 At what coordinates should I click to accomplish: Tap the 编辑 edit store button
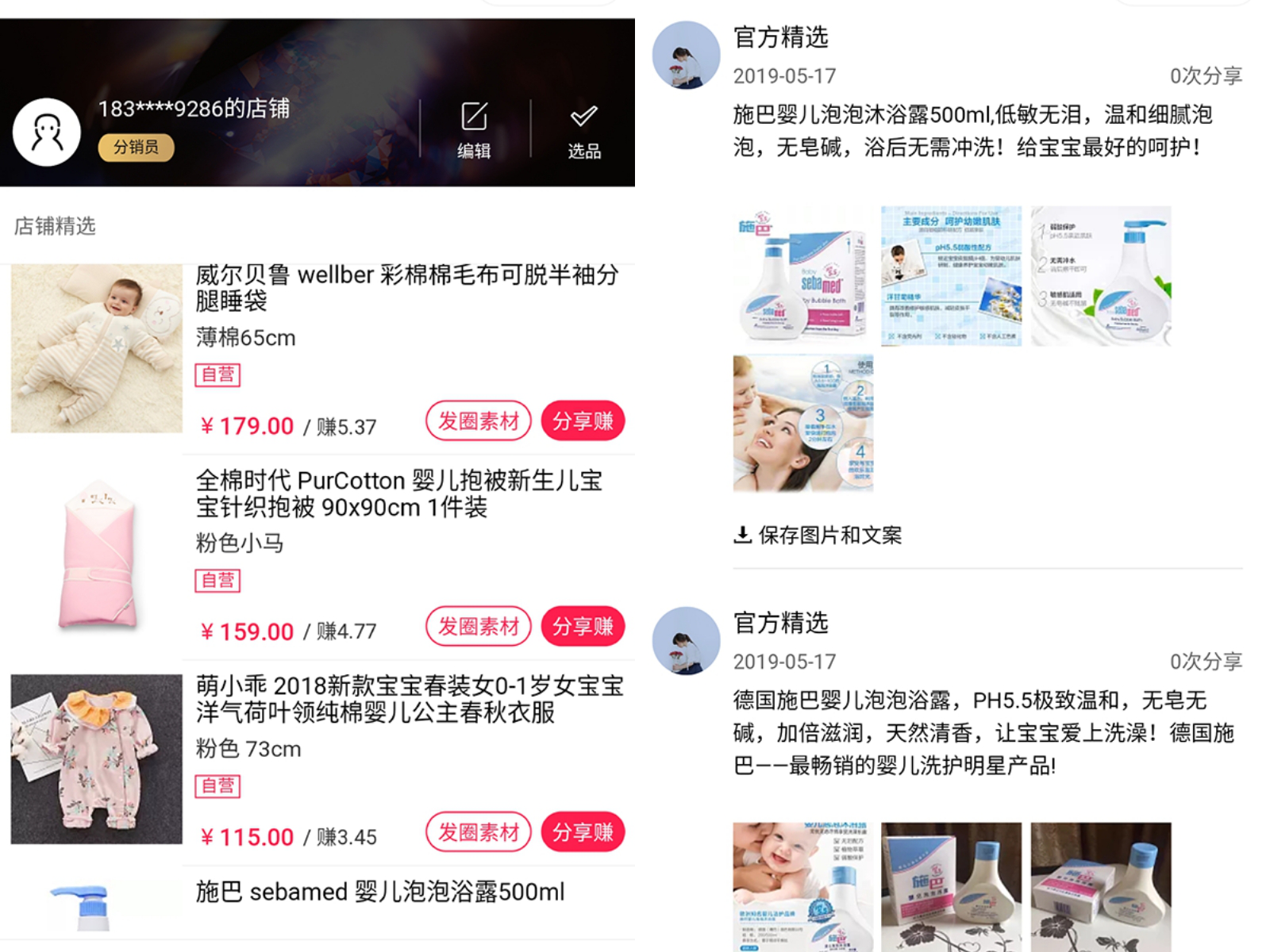(x=474, y=130)
